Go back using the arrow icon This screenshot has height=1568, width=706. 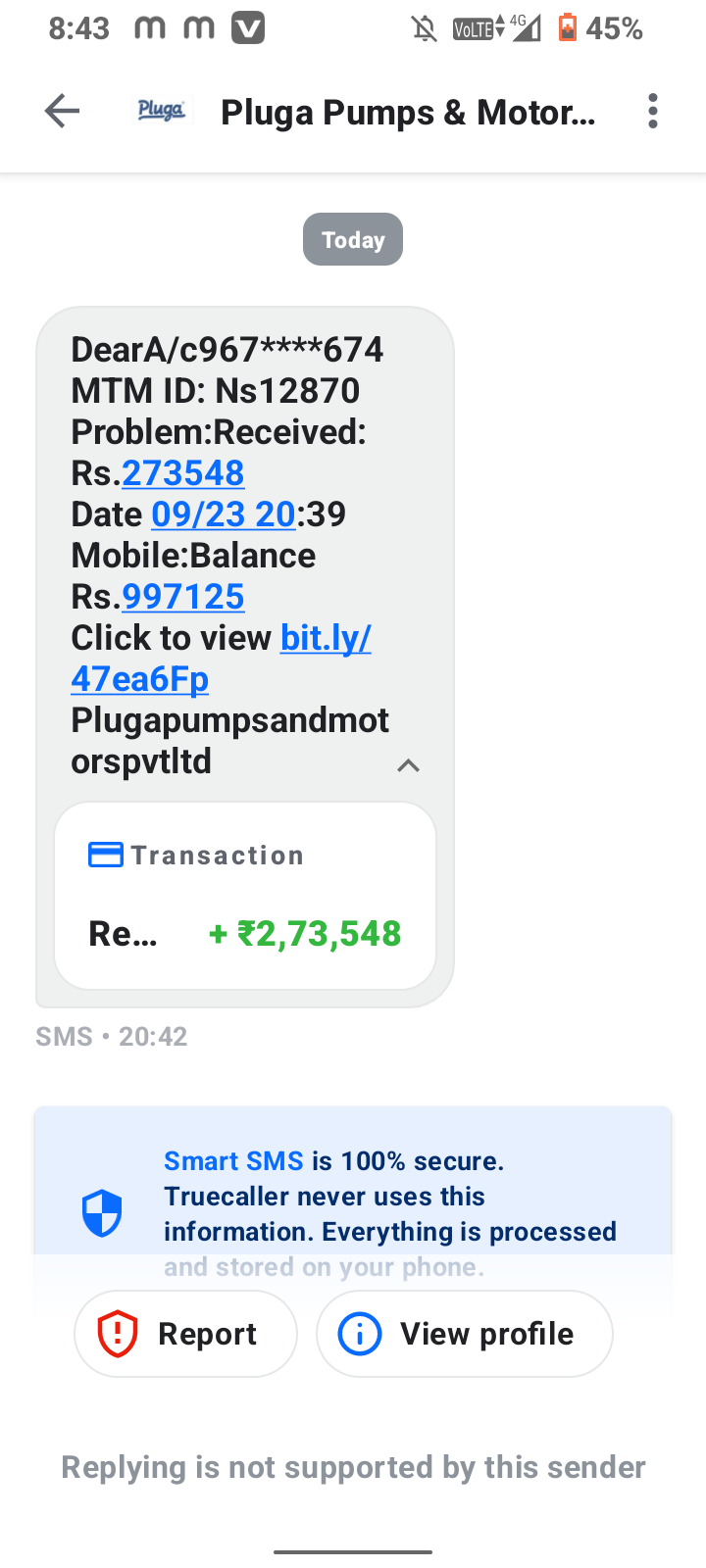[x=62, y=112]
